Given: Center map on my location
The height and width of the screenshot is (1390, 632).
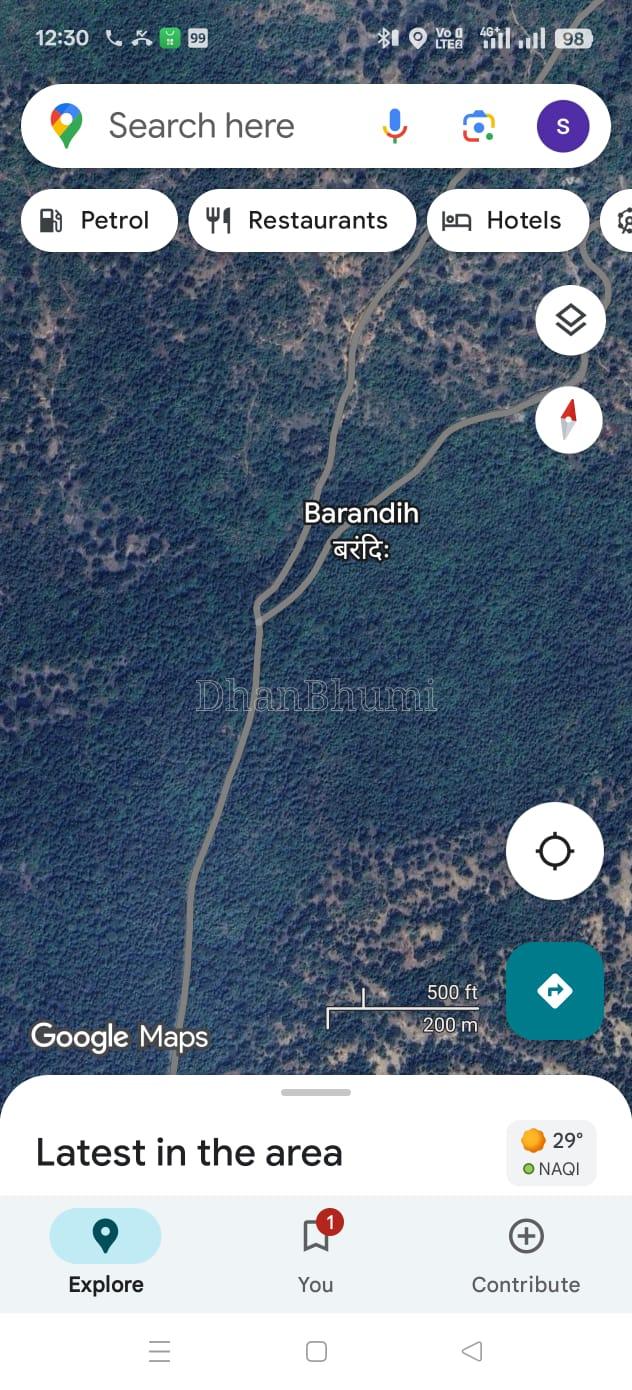Looking at the screenshot, I should pos(554,851).
